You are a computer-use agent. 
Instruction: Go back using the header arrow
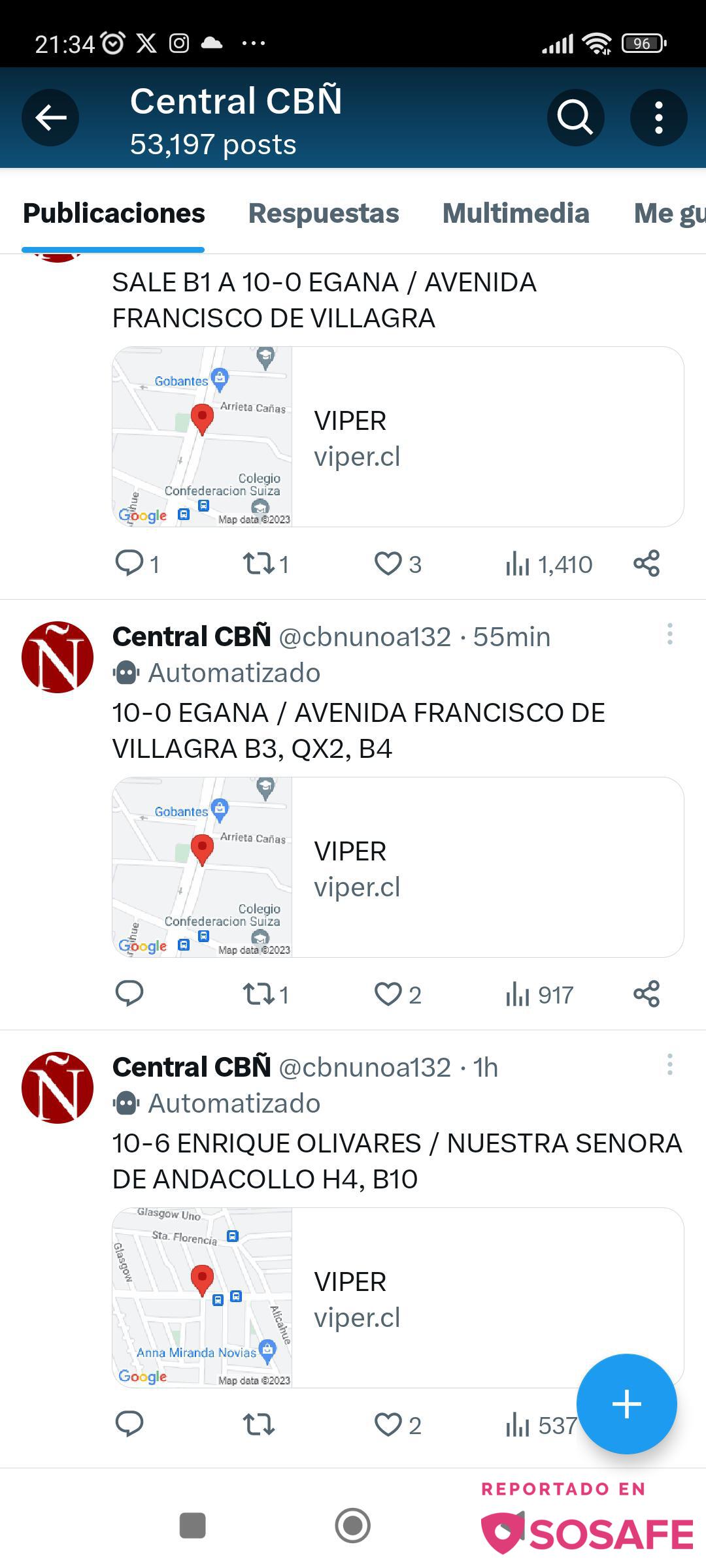point(50,118)
